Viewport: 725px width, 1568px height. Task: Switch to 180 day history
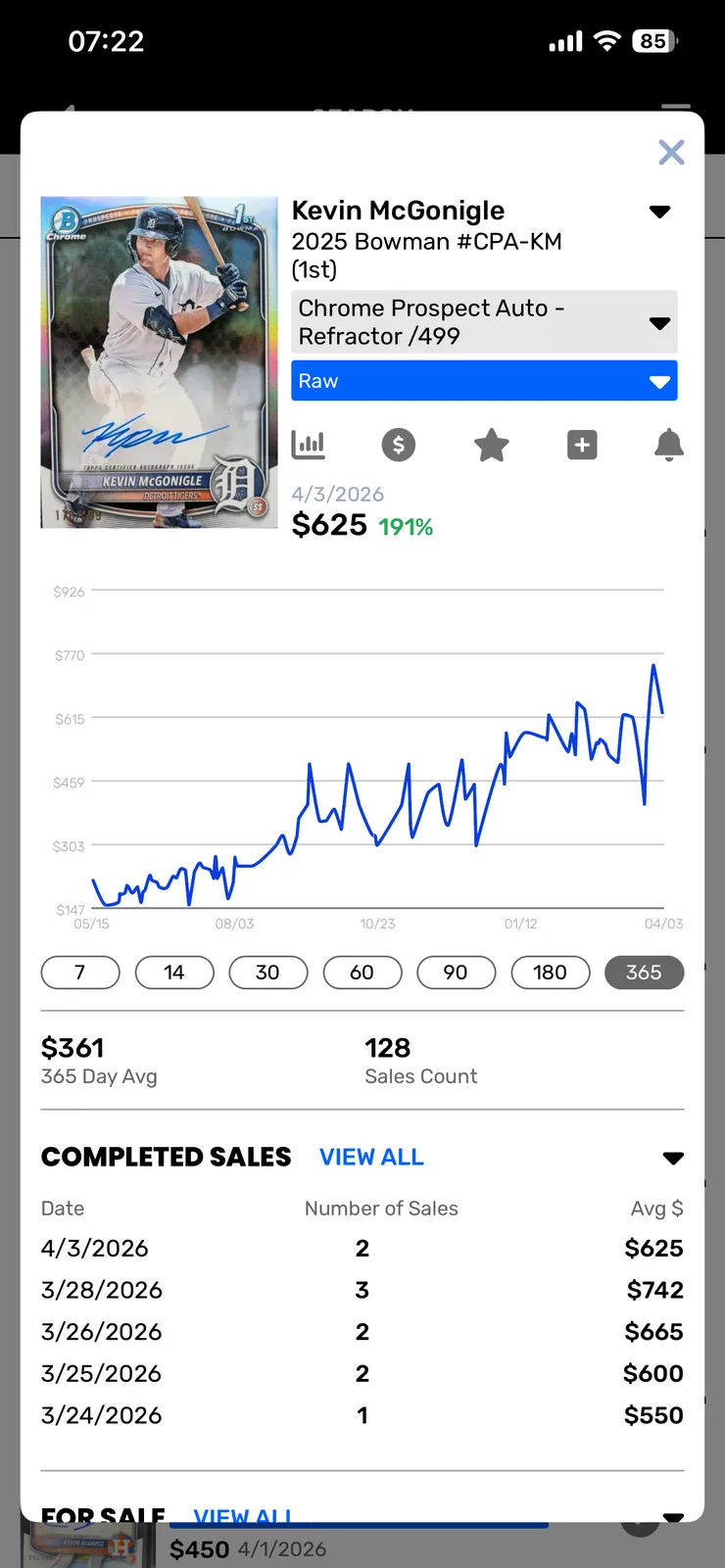tap(550, 973)
